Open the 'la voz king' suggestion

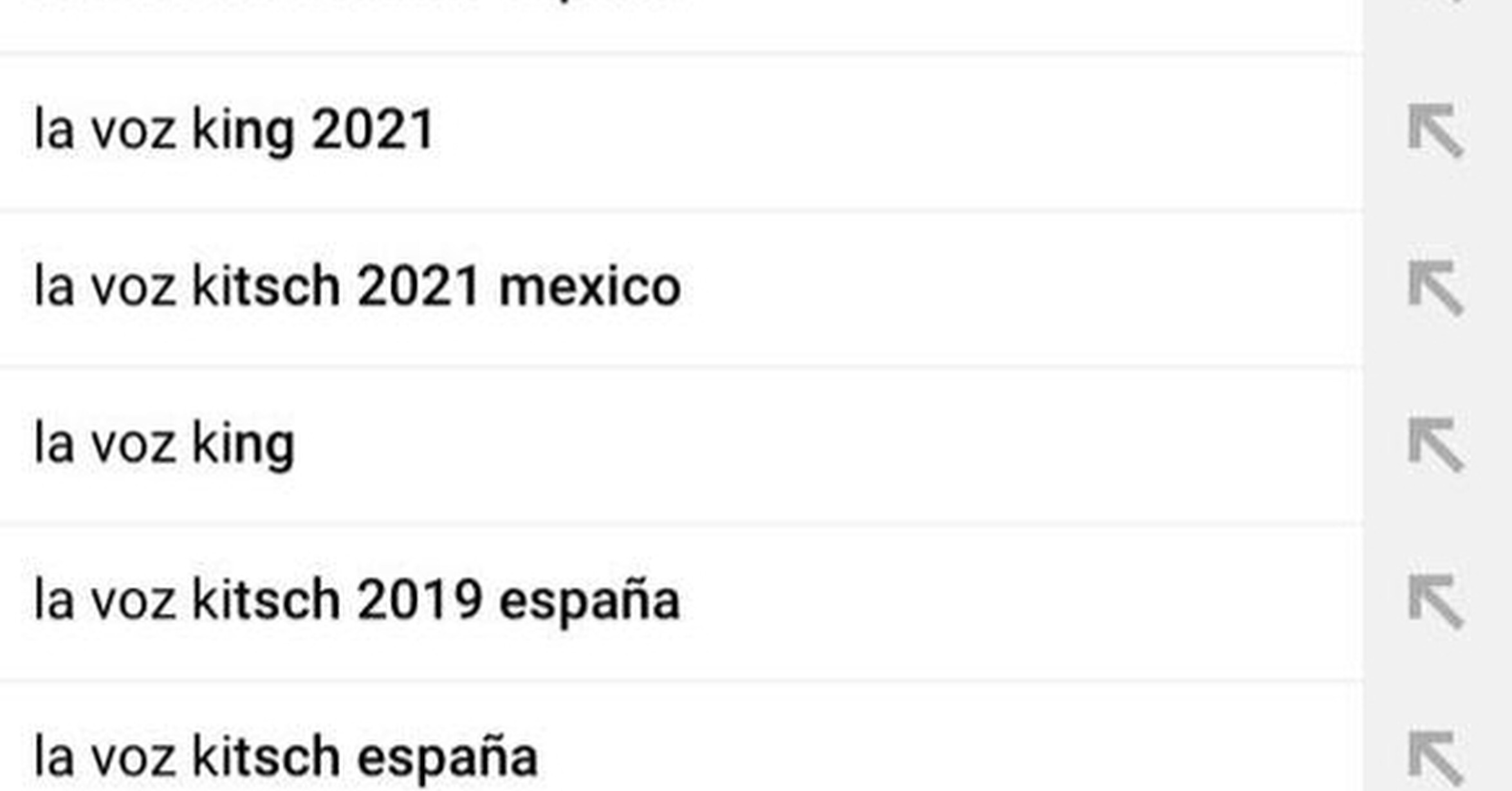click(681, 445)
